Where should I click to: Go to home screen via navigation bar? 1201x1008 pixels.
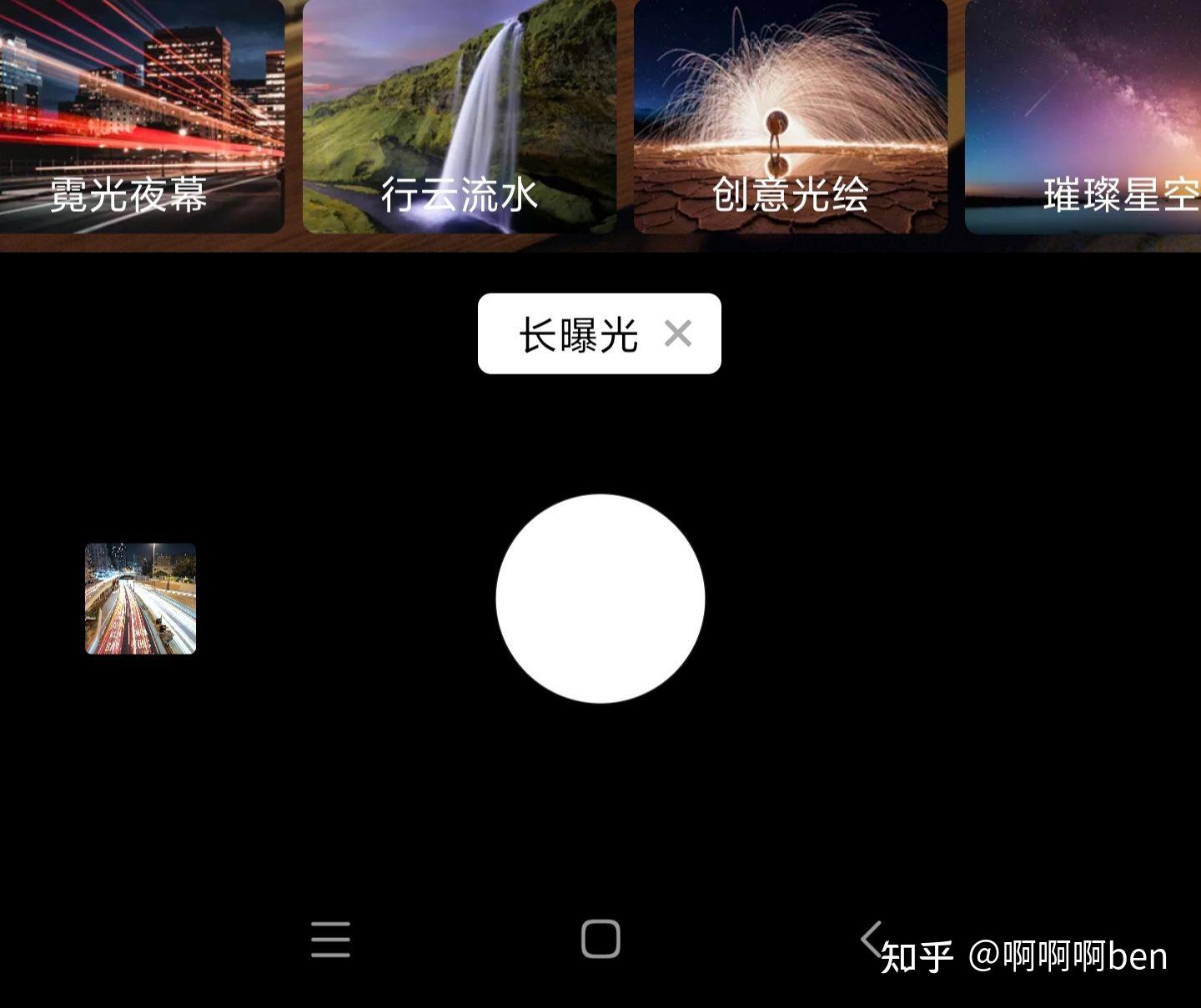[600, 940]
